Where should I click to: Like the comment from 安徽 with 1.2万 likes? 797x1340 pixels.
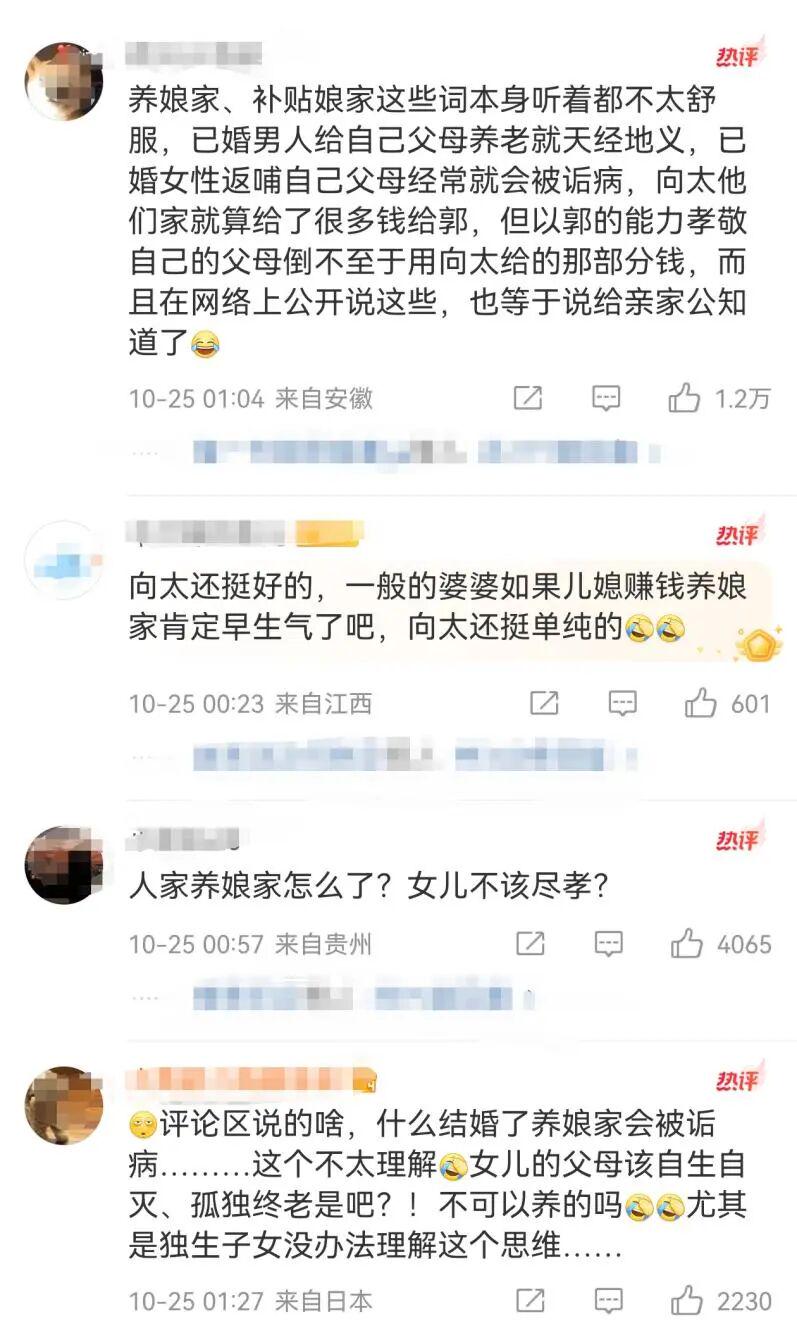[x=685, y=399]
